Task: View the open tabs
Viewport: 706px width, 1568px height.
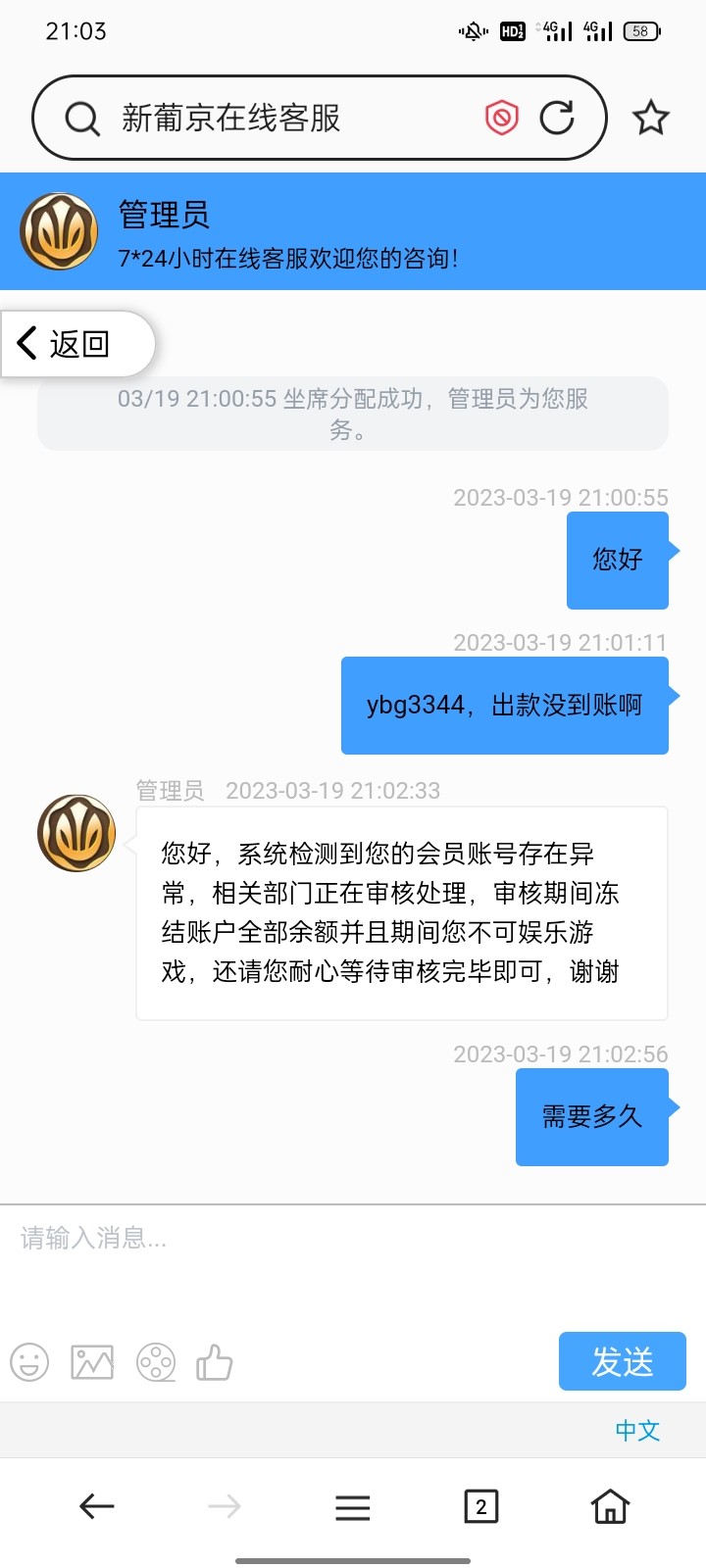Action: click(480, 1506)
